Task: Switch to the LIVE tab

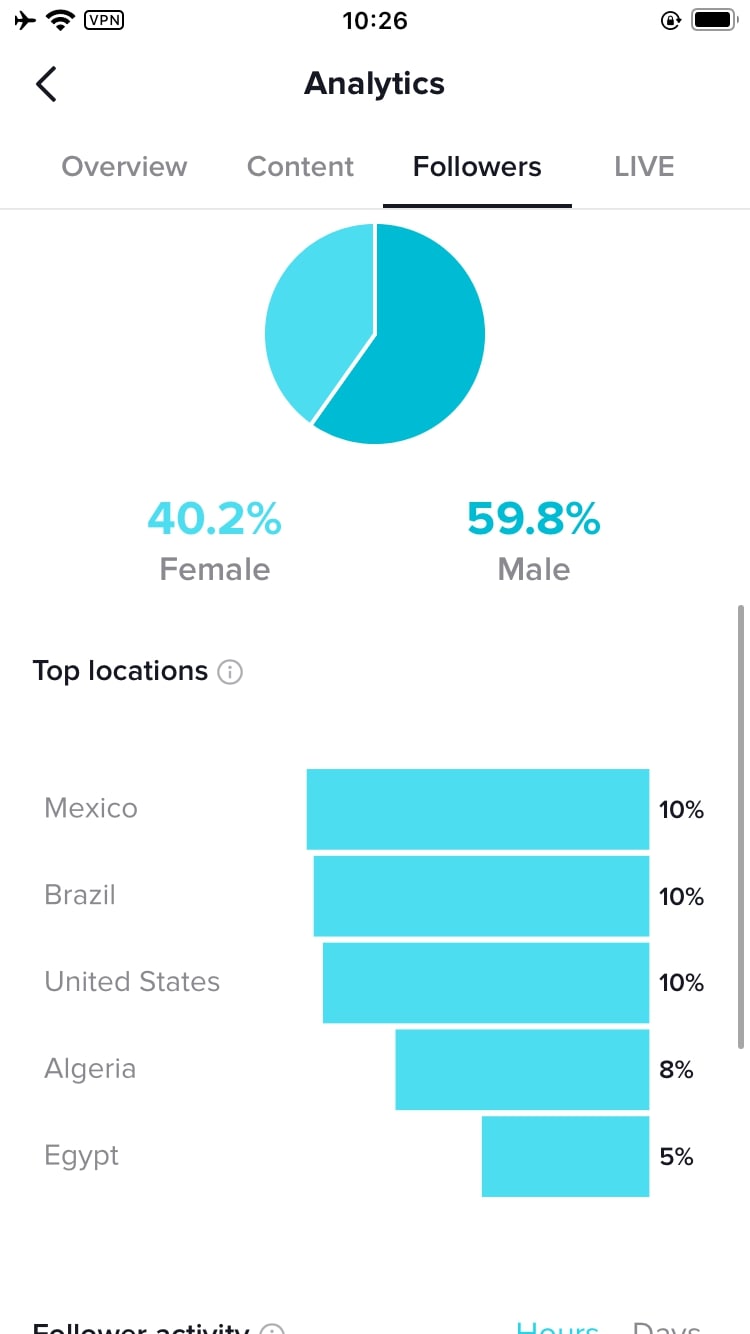Action: (644, 166)
